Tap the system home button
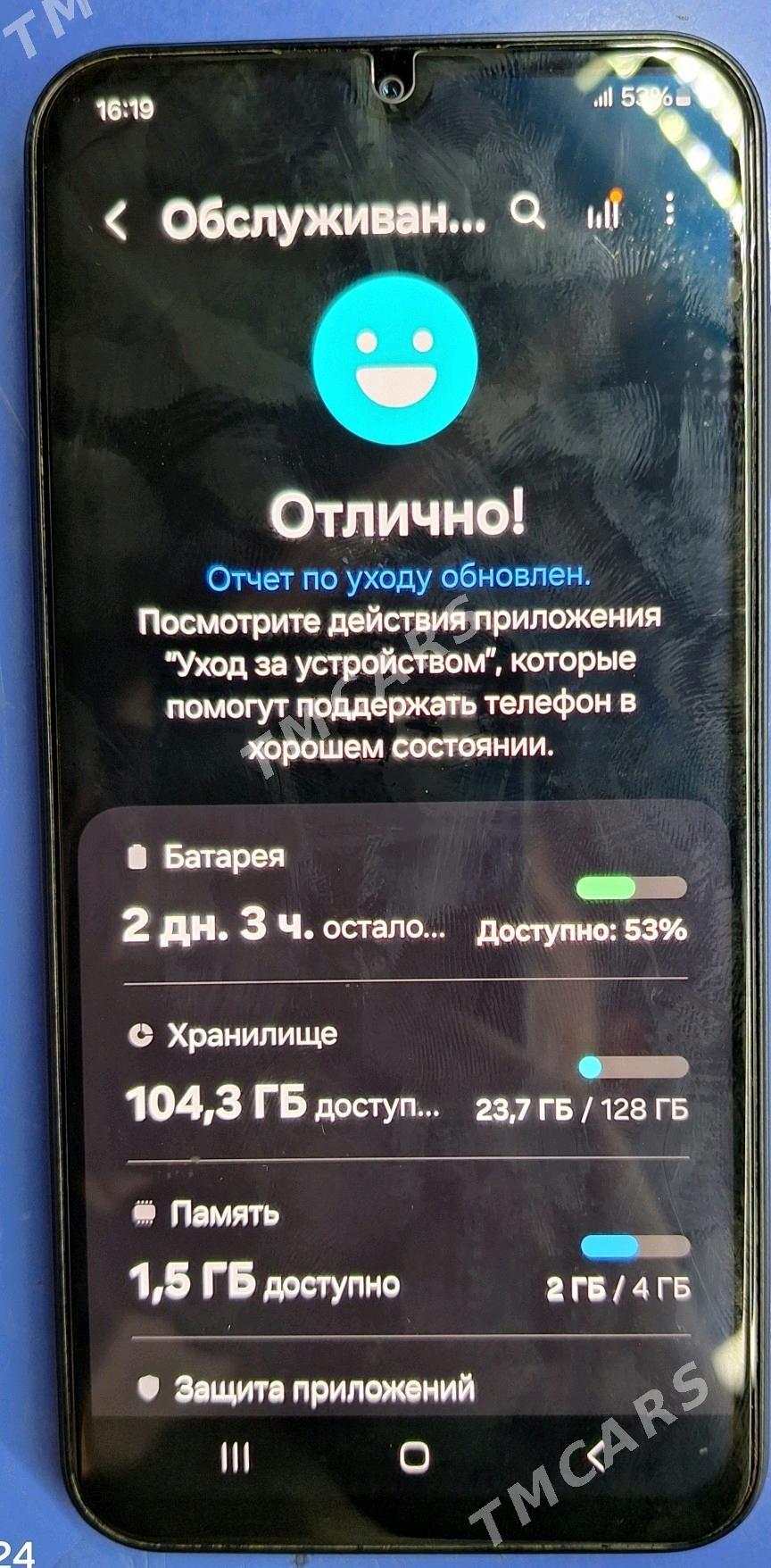 [x=414, y=1456]
